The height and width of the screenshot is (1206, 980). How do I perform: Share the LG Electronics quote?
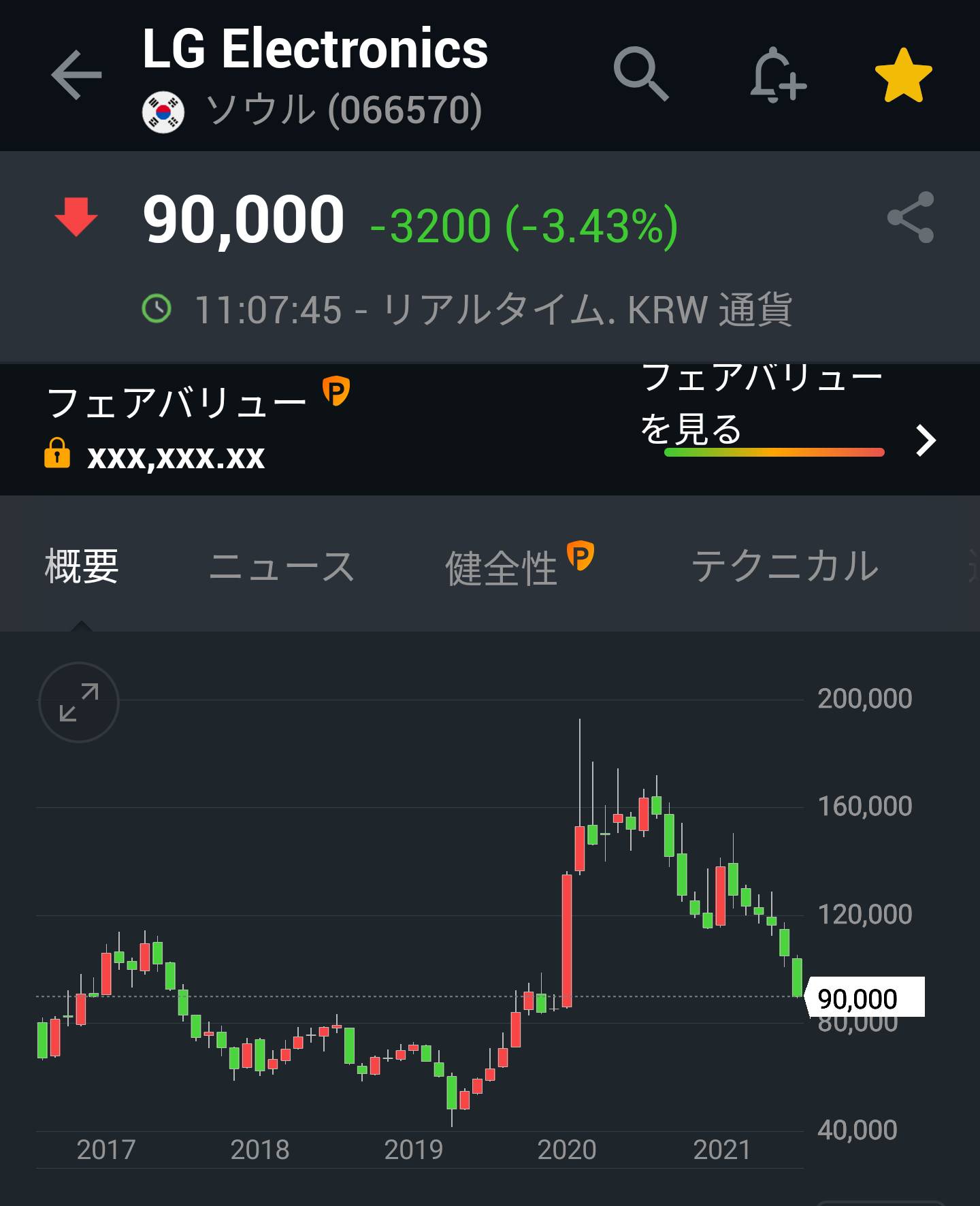911,218
